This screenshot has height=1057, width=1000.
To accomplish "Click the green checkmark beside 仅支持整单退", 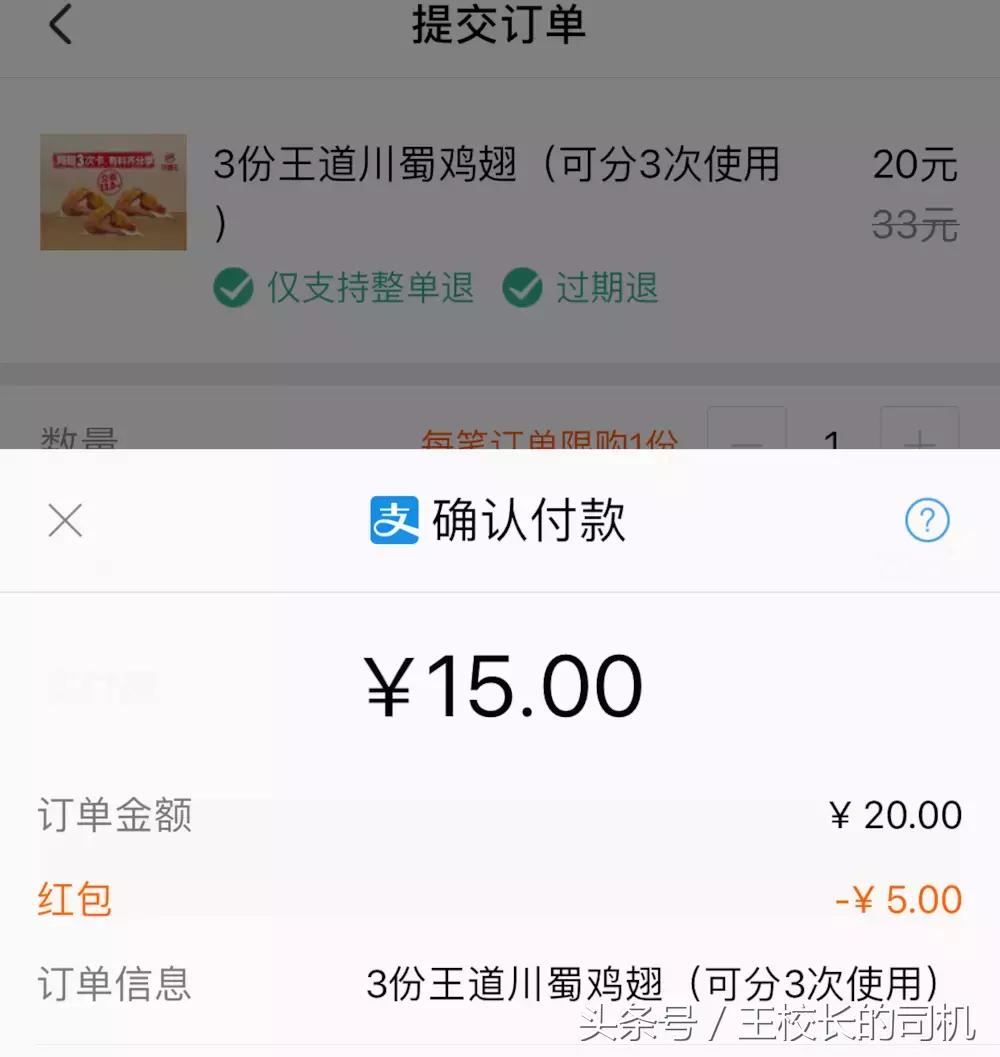I will click(x=232, y=288).
